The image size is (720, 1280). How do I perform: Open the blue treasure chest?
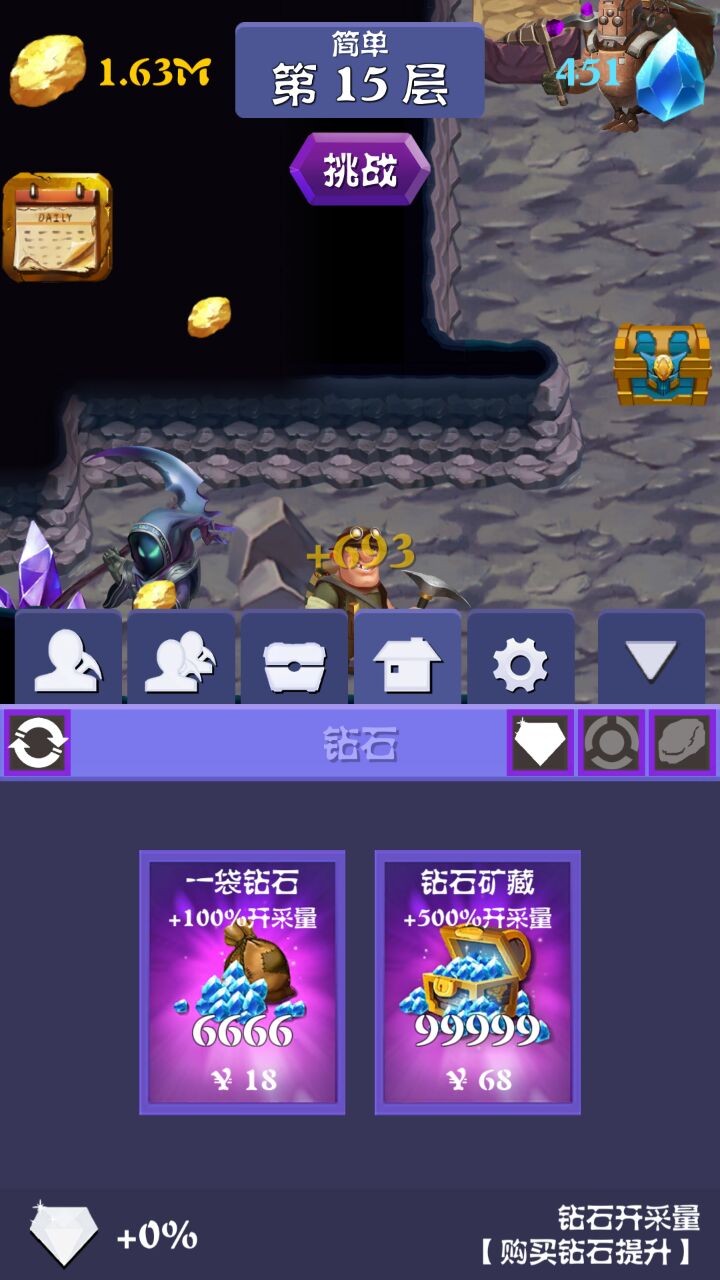662,364
